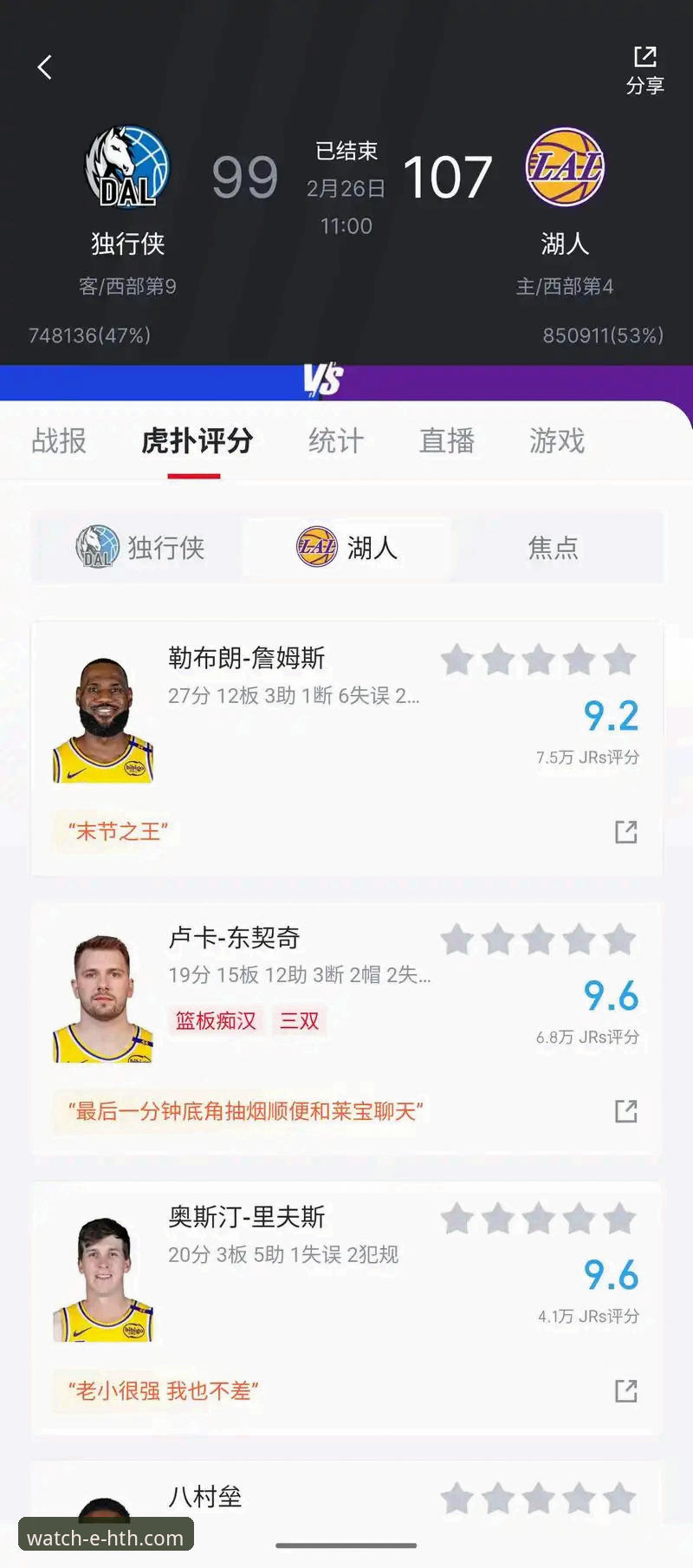Image resolution: width=693 pixels, height=1568 pixels.
Task: Open the 焦点 filter tab
Action: (x=553, y=547)
